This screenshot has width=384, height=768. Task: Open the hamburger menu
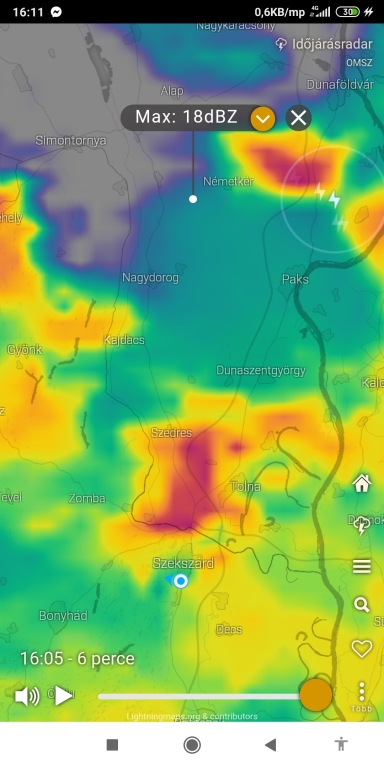(x=361, y=567)
